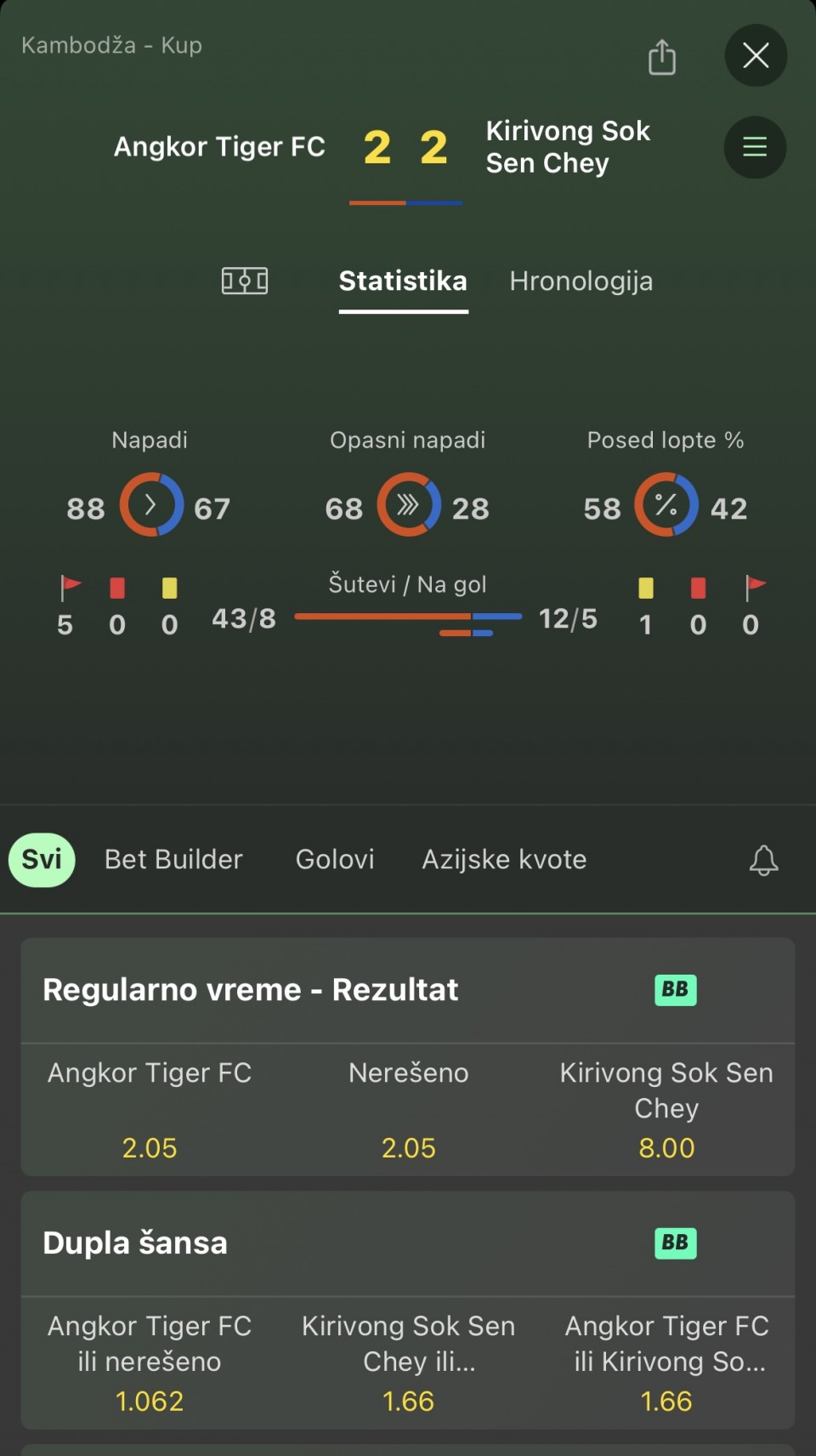Bet on Kirivong Sok Sen Chey at 8.00
The width and height of the screenshot is (816, 1456).
(666, 1111)
